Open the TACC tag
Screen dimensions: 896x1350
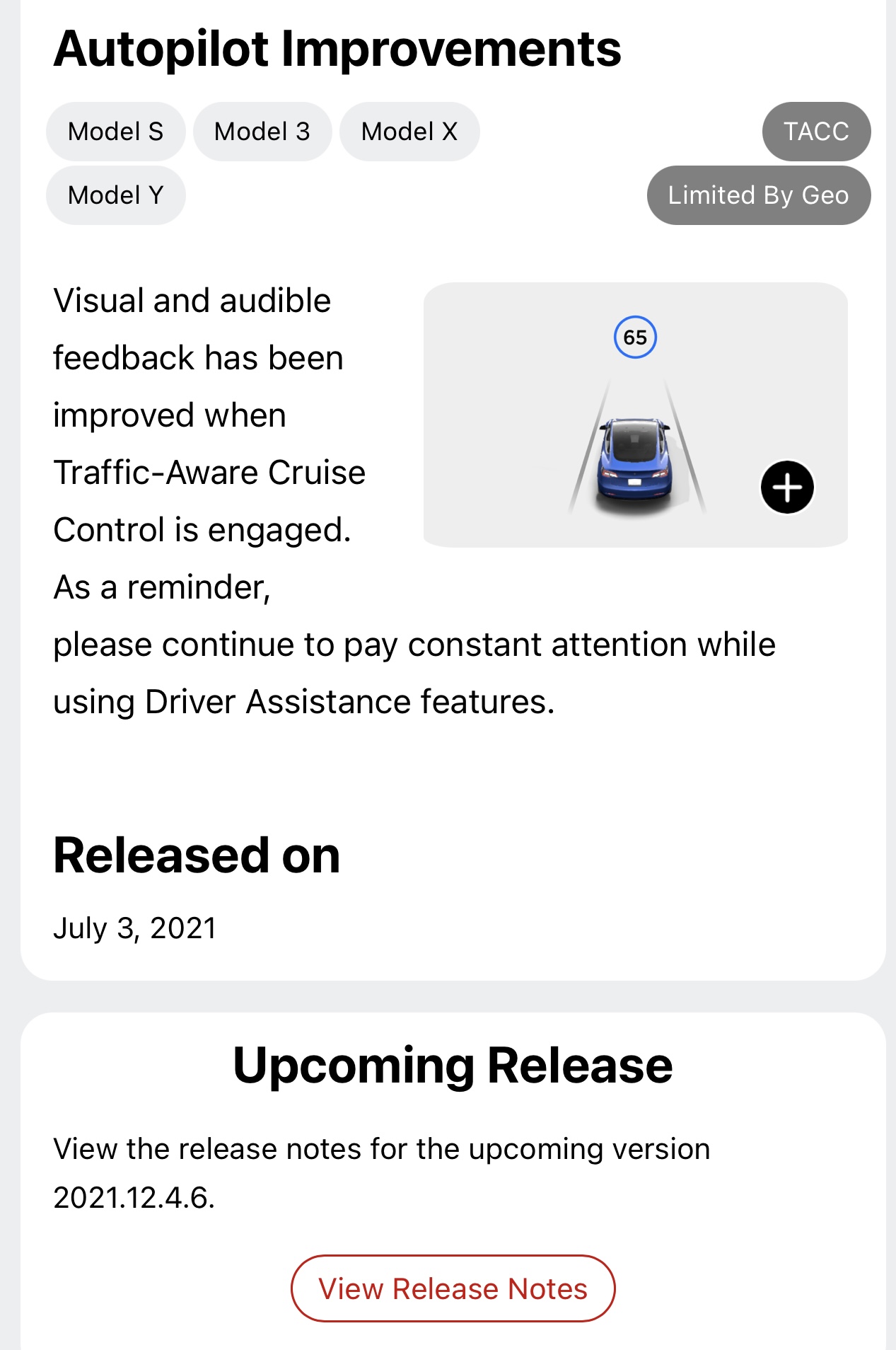[816, 132]
